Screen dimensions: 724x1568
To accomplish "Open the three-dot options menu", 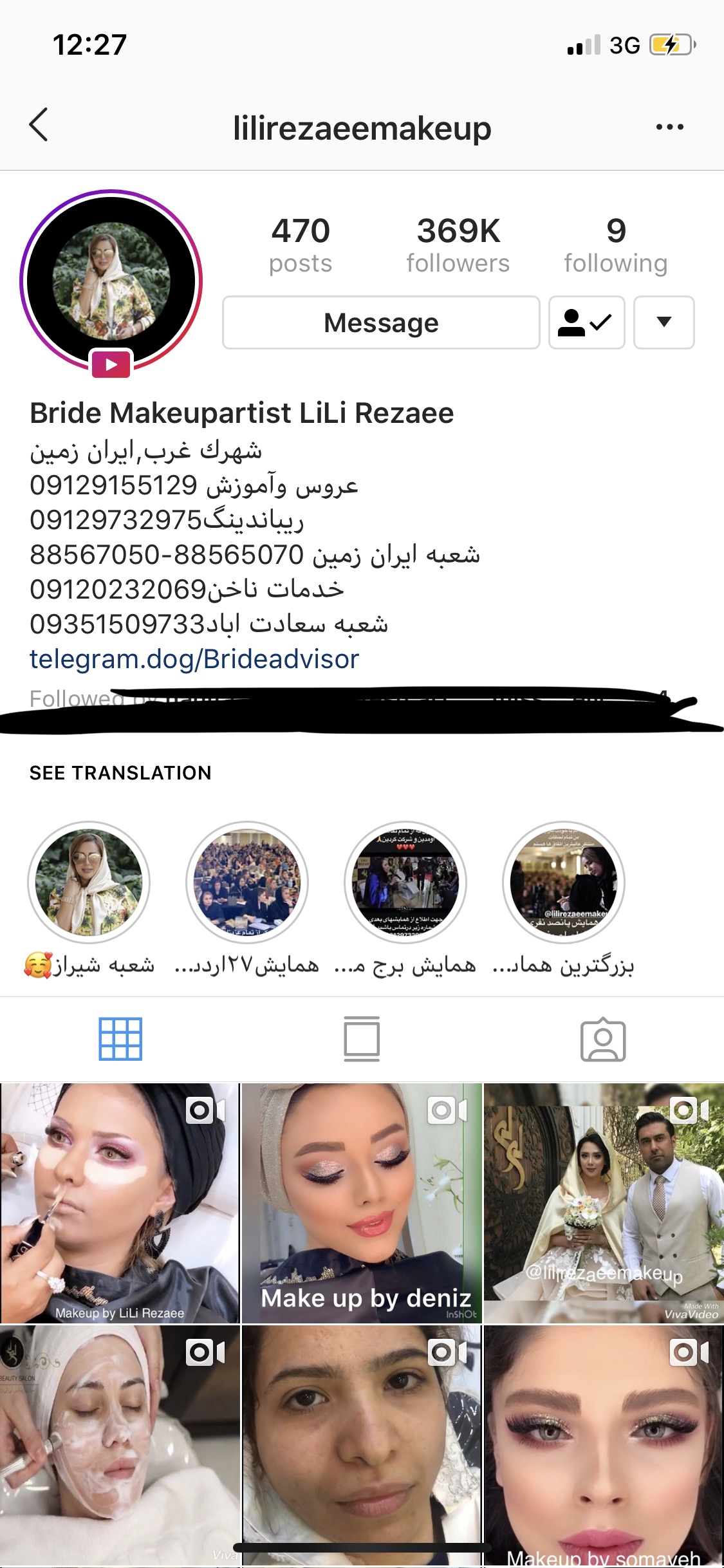I will point(669,127).
